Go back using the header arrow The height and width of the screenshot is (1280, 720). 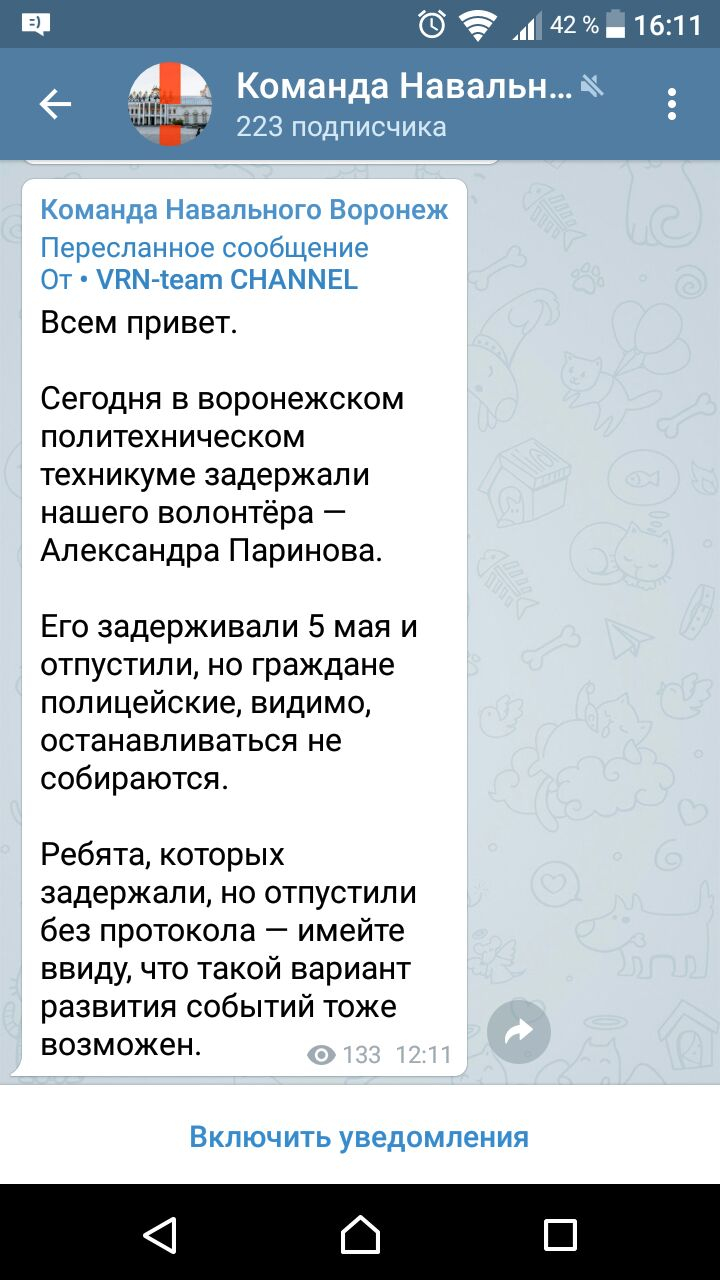(55, 104)
